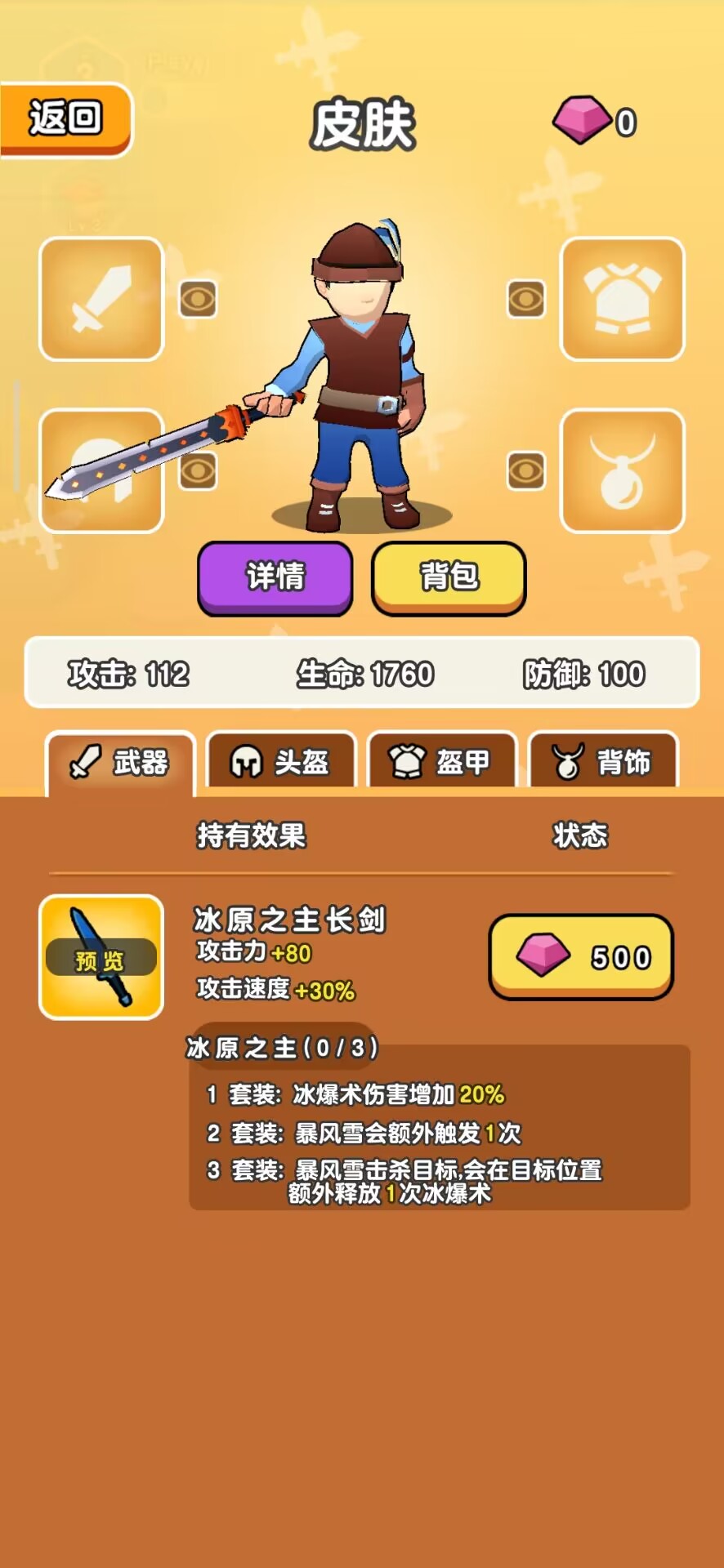Tap the 返回 back button
Screen dimensions: 724x1568
tap(65, 119)
